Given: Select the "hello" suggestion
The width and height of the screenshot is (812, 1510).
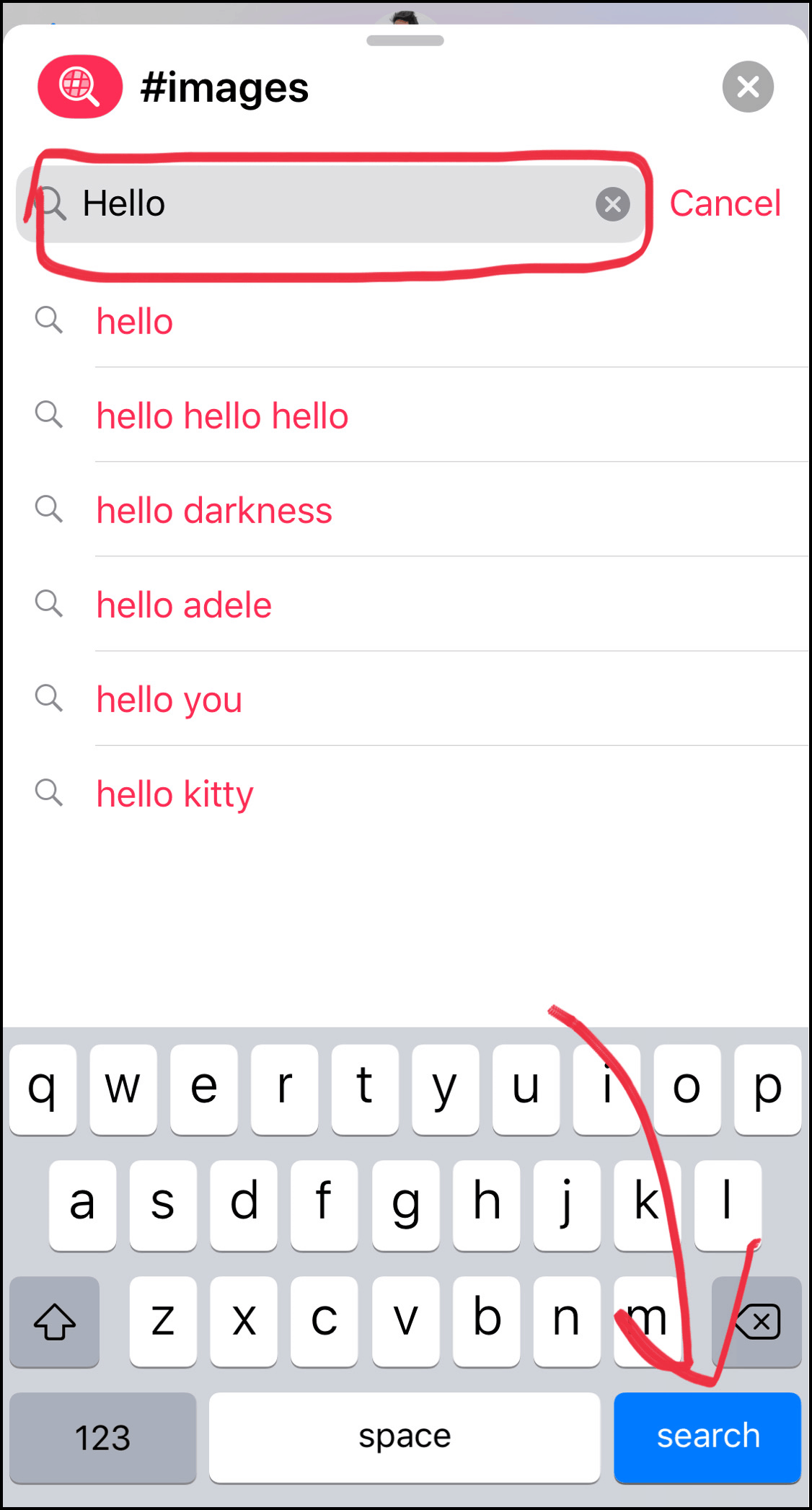Looking at the screenshot, I should click(x=136, y=321).
